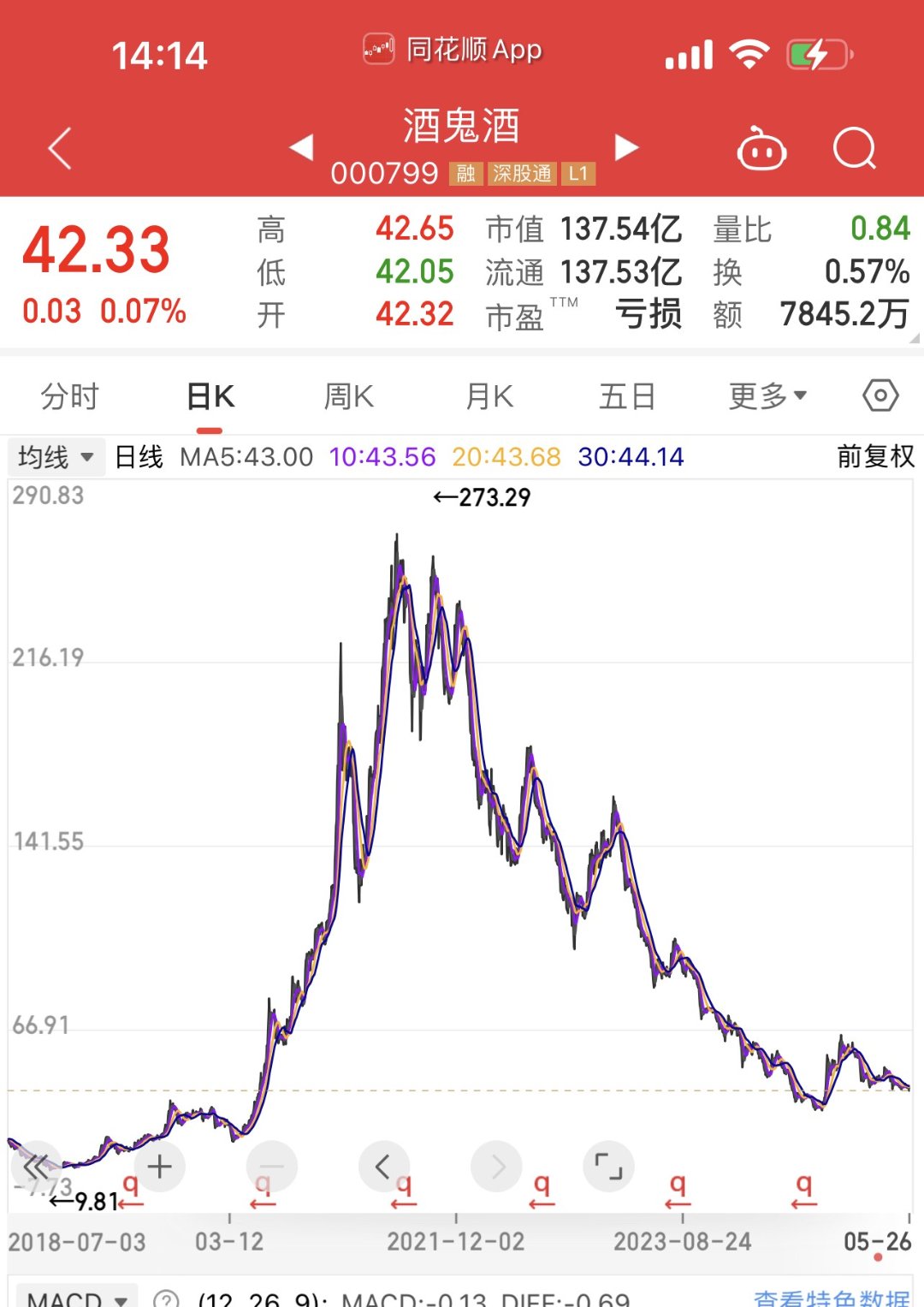The image size is (924, 1307).
Task: Select the 分时 intraday tab
Action: (69, 395)
